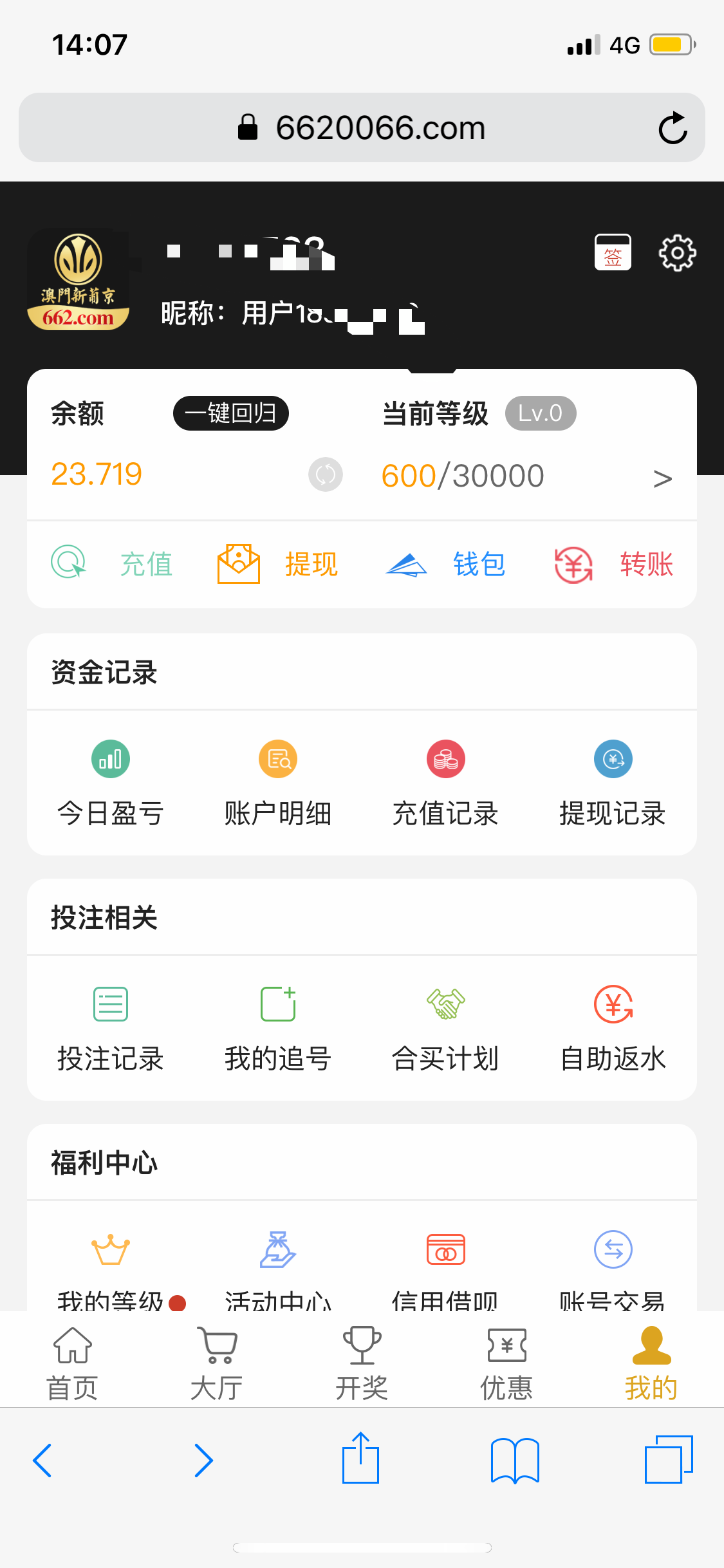Tap the 提现 (withdraw) envelope icon

[237, 563]
